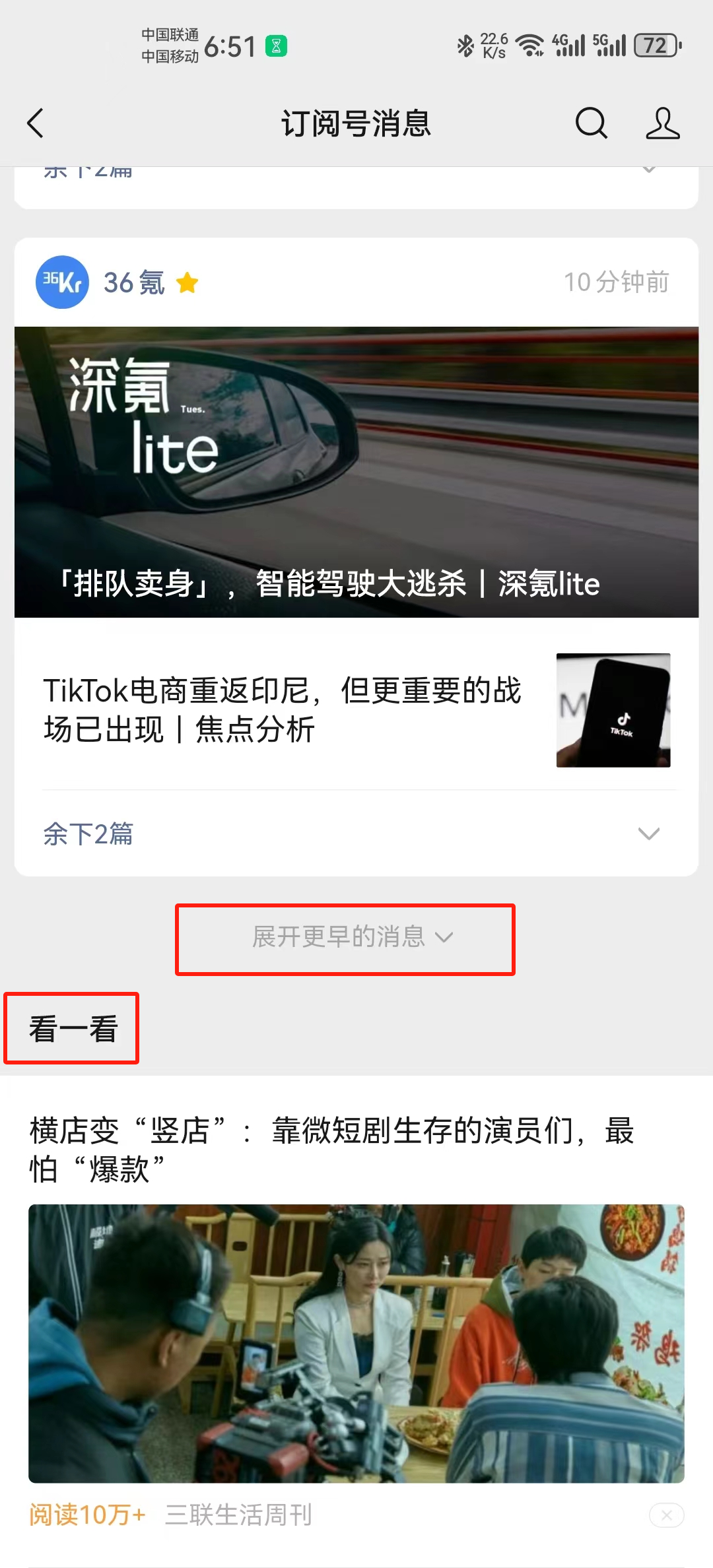The image size is (713, 1568).
Task: Open the profile icon in header
Action: click(662, 123)
